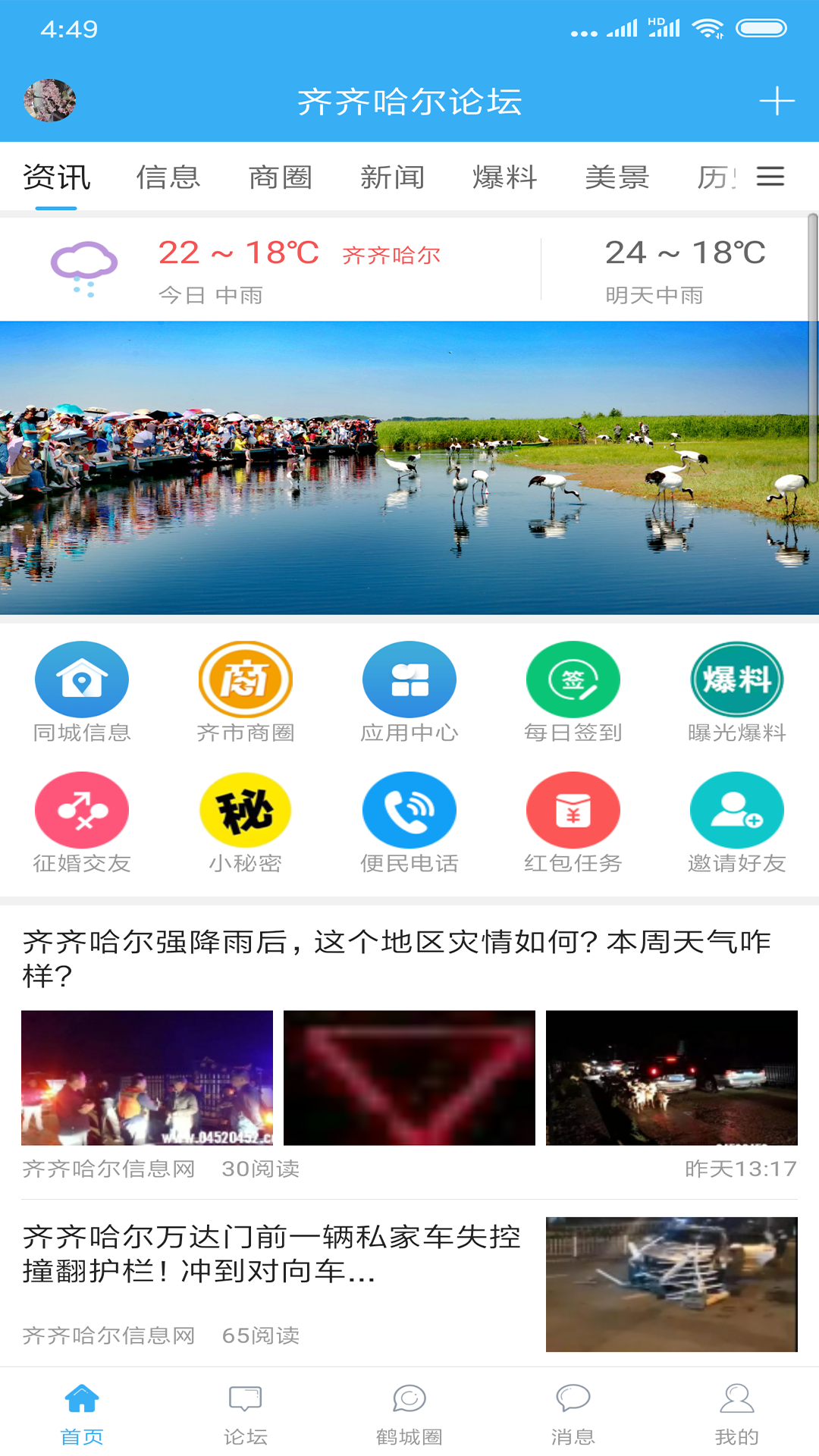The height and width of the screenshot is (1456, 819).
Task: Switch to the 商圈 top tab
Action: pos(281,177)
